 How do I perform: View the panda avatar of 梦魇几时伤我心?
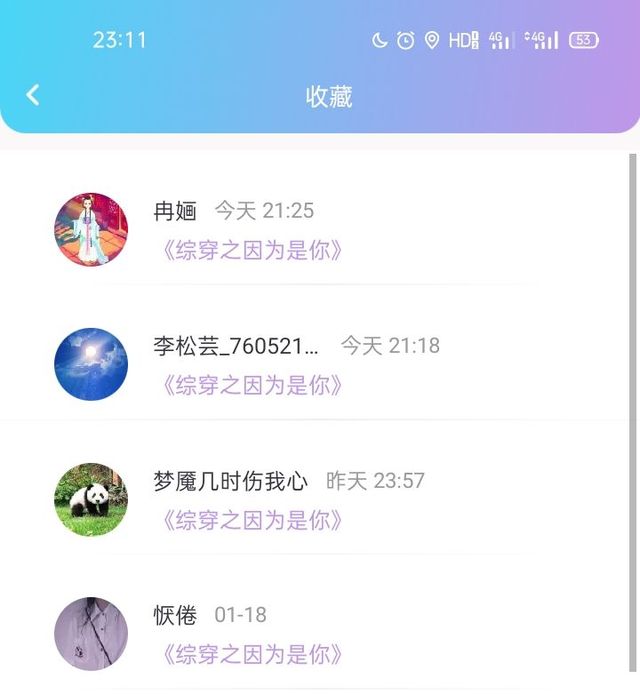[x=91, y=499]
